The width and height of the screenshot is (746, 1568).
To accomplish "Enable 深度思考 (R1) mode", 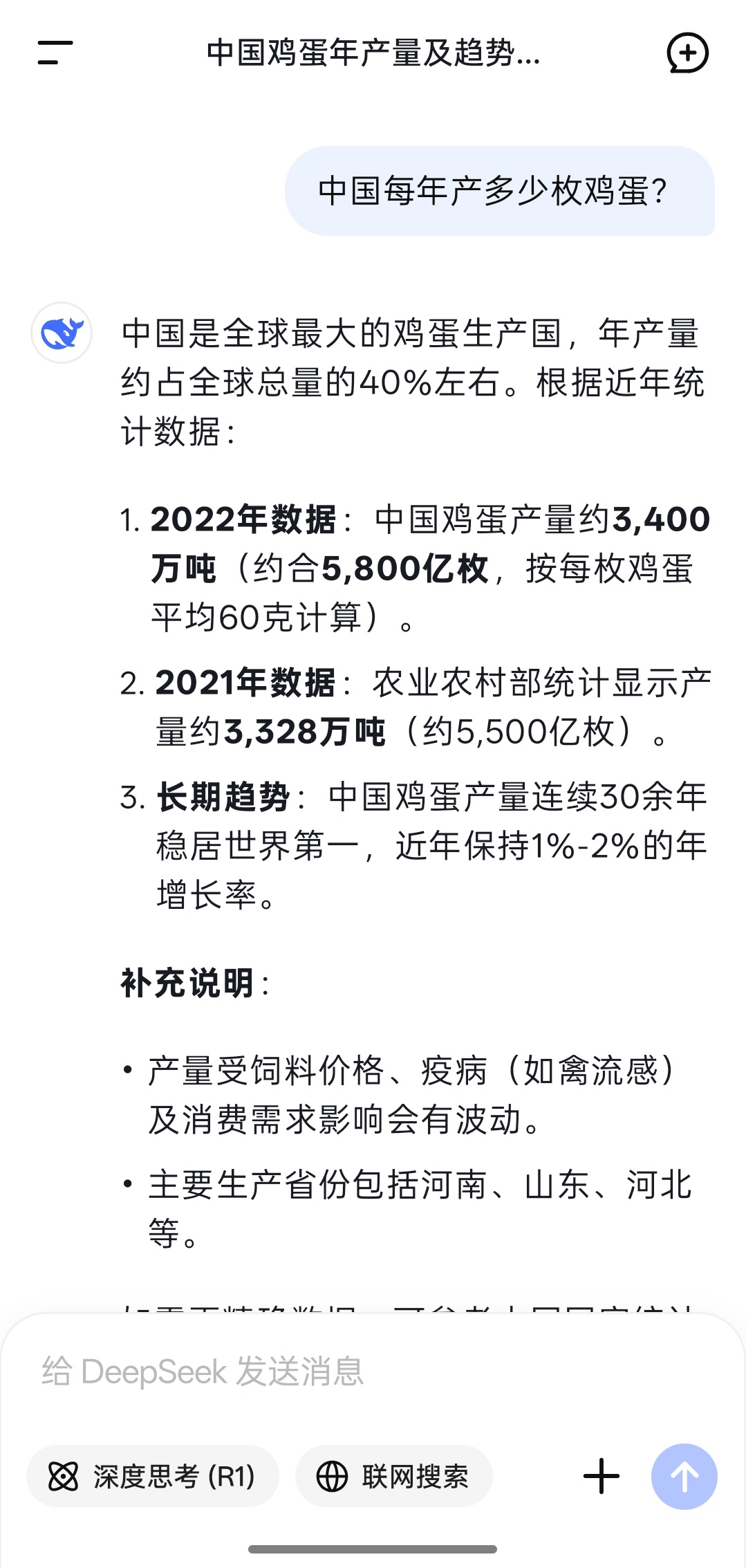I will [152, 1476].
